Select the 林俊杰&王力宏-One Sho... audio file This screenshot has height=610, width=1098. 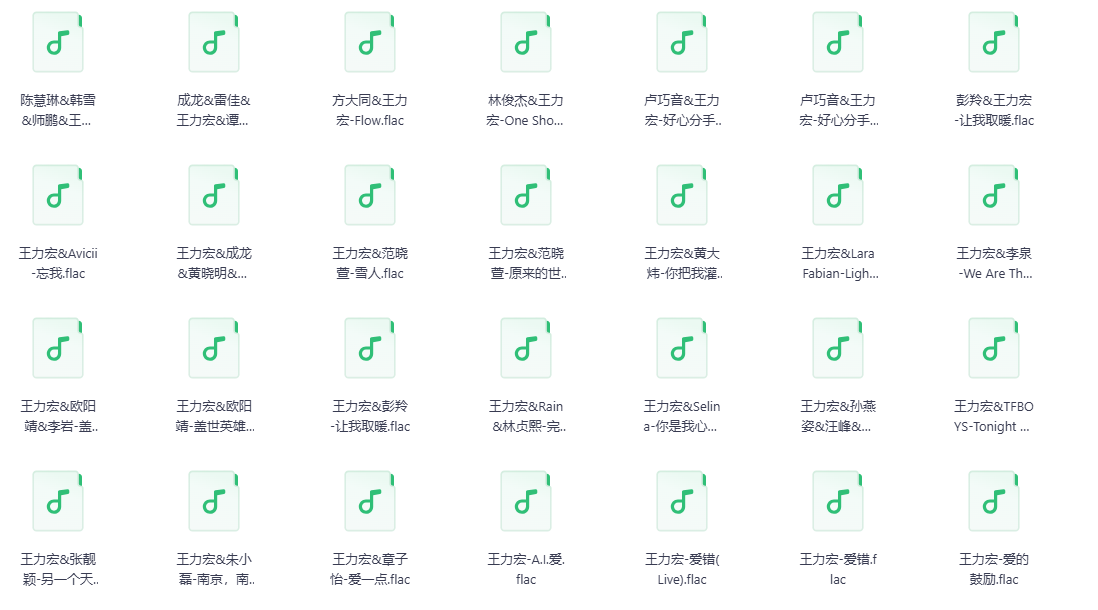pyautogui.click(x=526, y=43)
